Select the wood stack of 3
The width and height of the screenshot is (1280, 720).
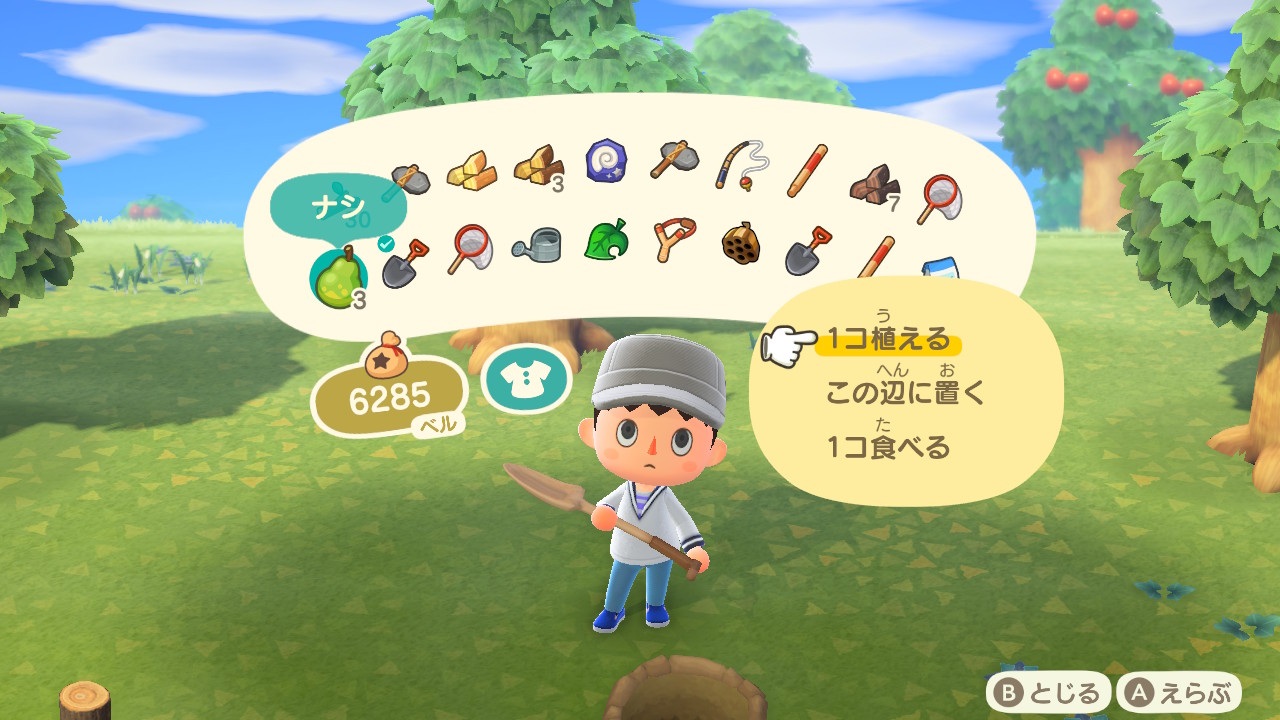click(x=537, y=165)
